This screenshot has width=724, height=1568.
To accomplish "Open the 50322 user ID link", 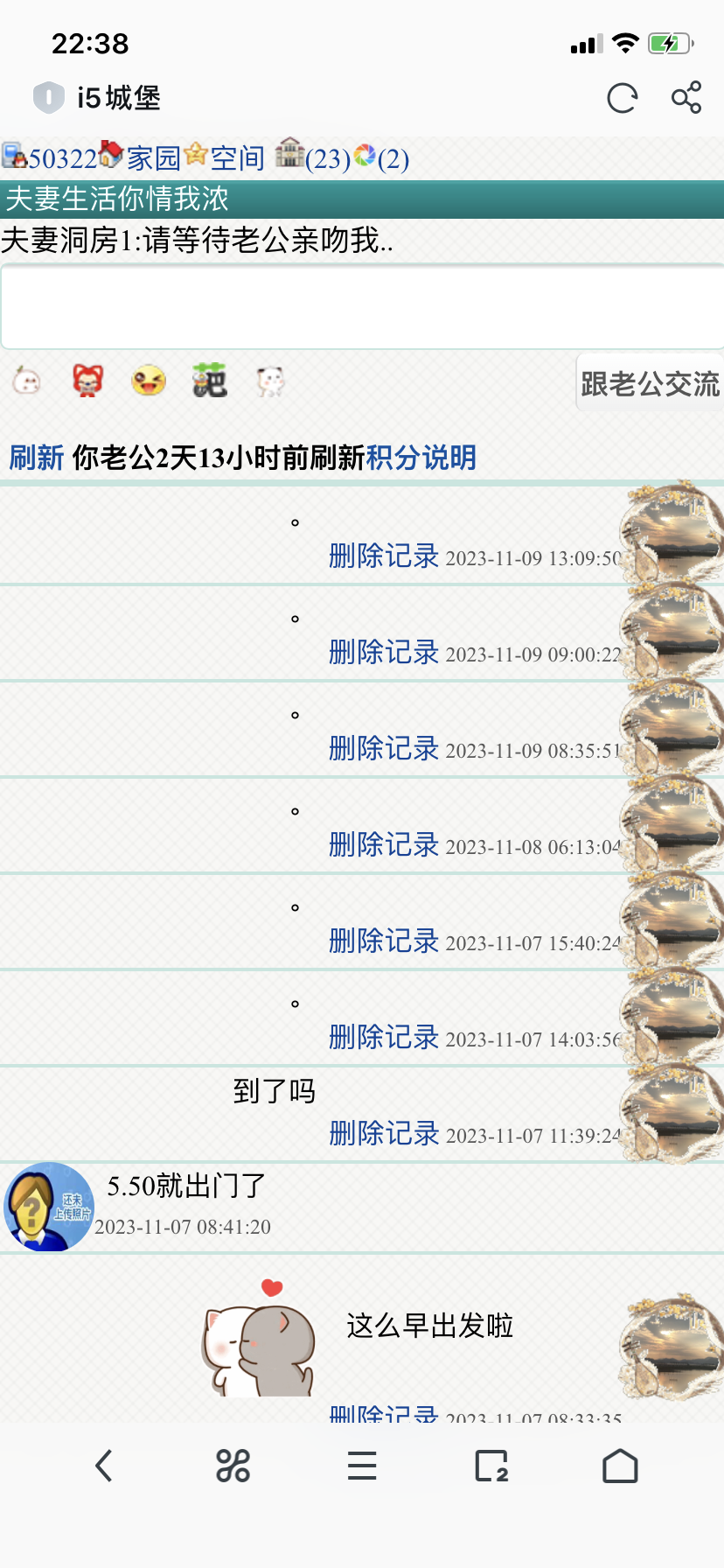I will click(61, 158).
